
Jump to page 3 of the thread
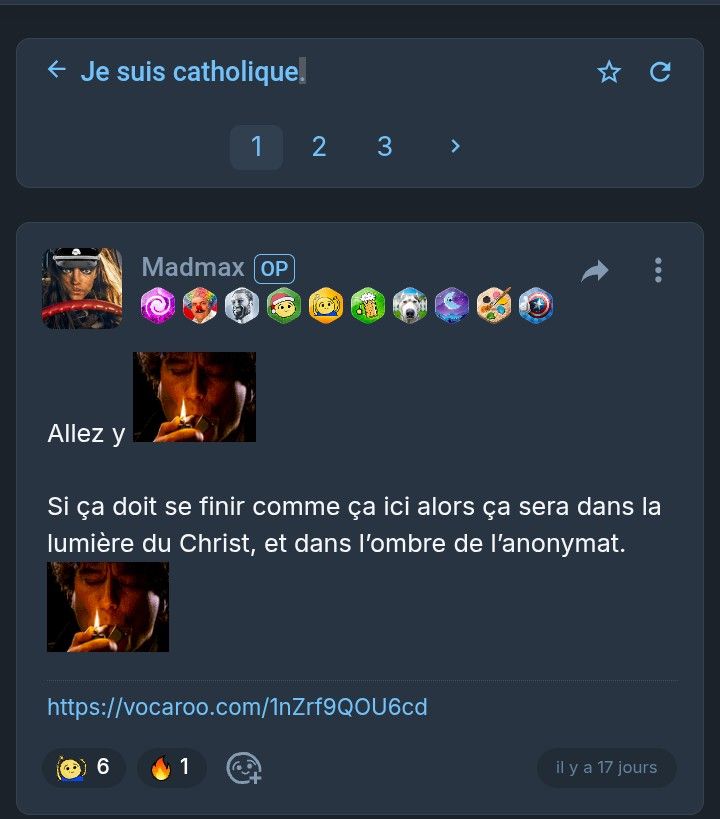(384, 147)
